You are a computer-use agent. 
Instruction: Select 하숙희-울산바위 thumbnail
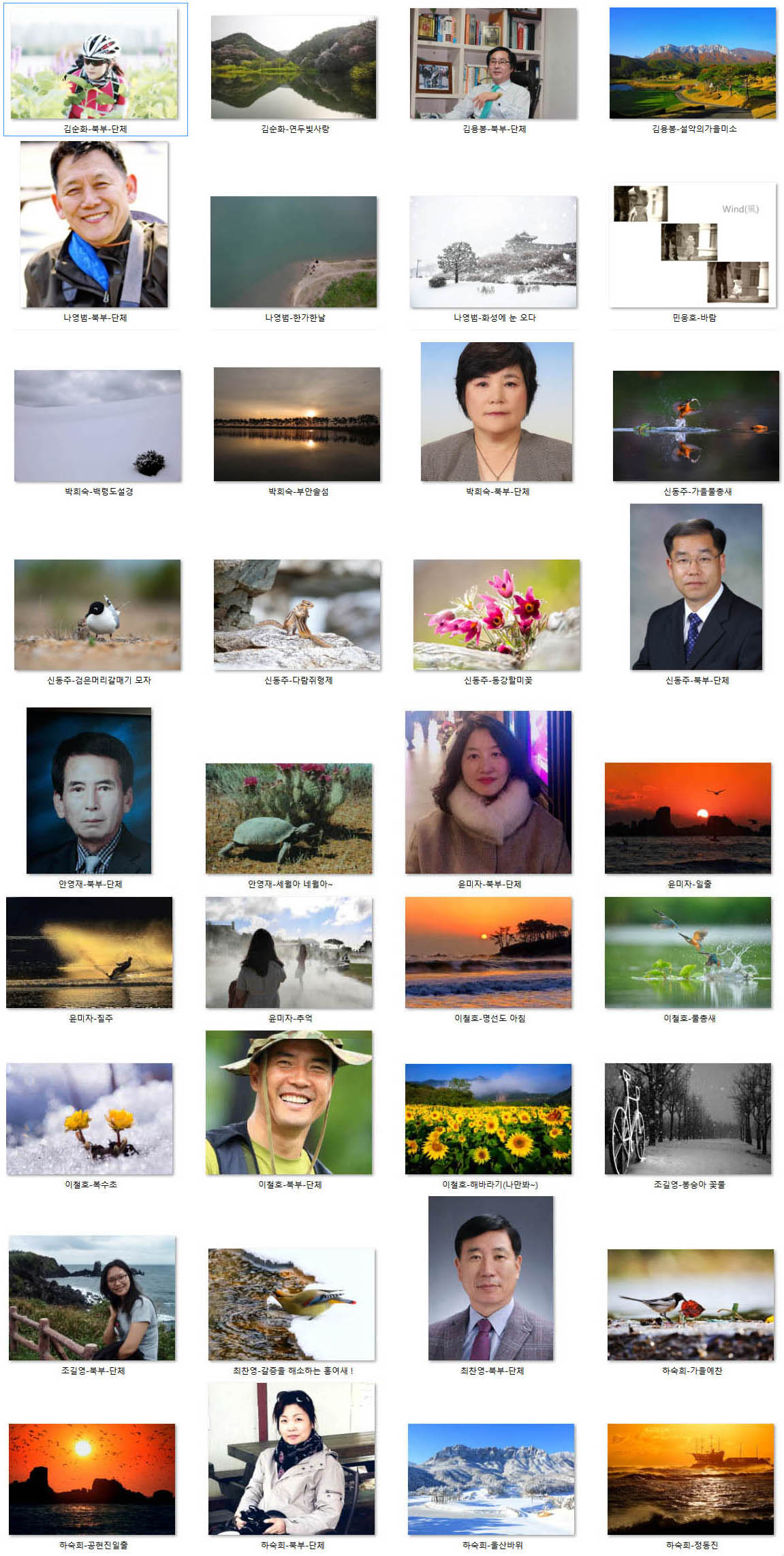[491, 1479]
